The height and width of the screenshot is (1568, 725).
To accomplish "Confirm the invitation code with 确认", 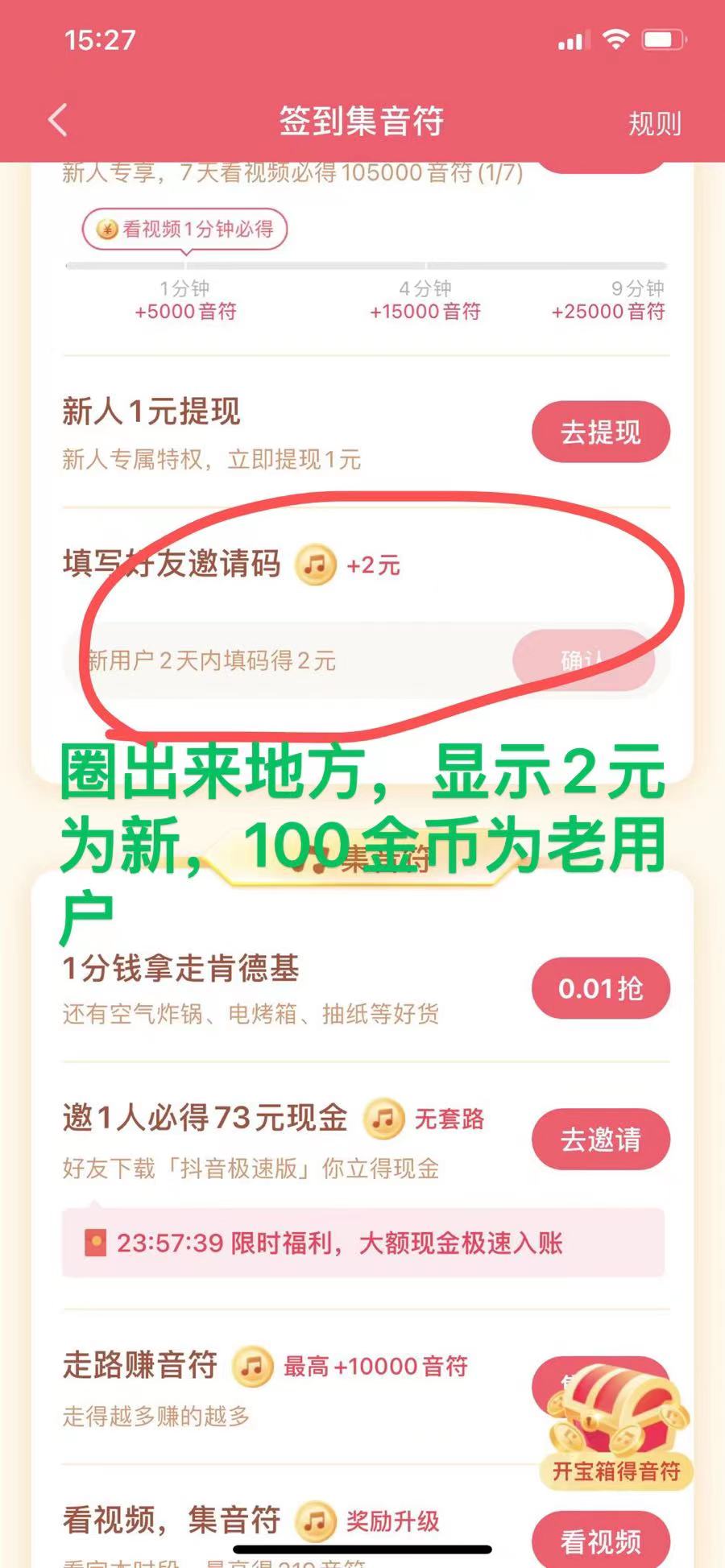I will point(582,660).
